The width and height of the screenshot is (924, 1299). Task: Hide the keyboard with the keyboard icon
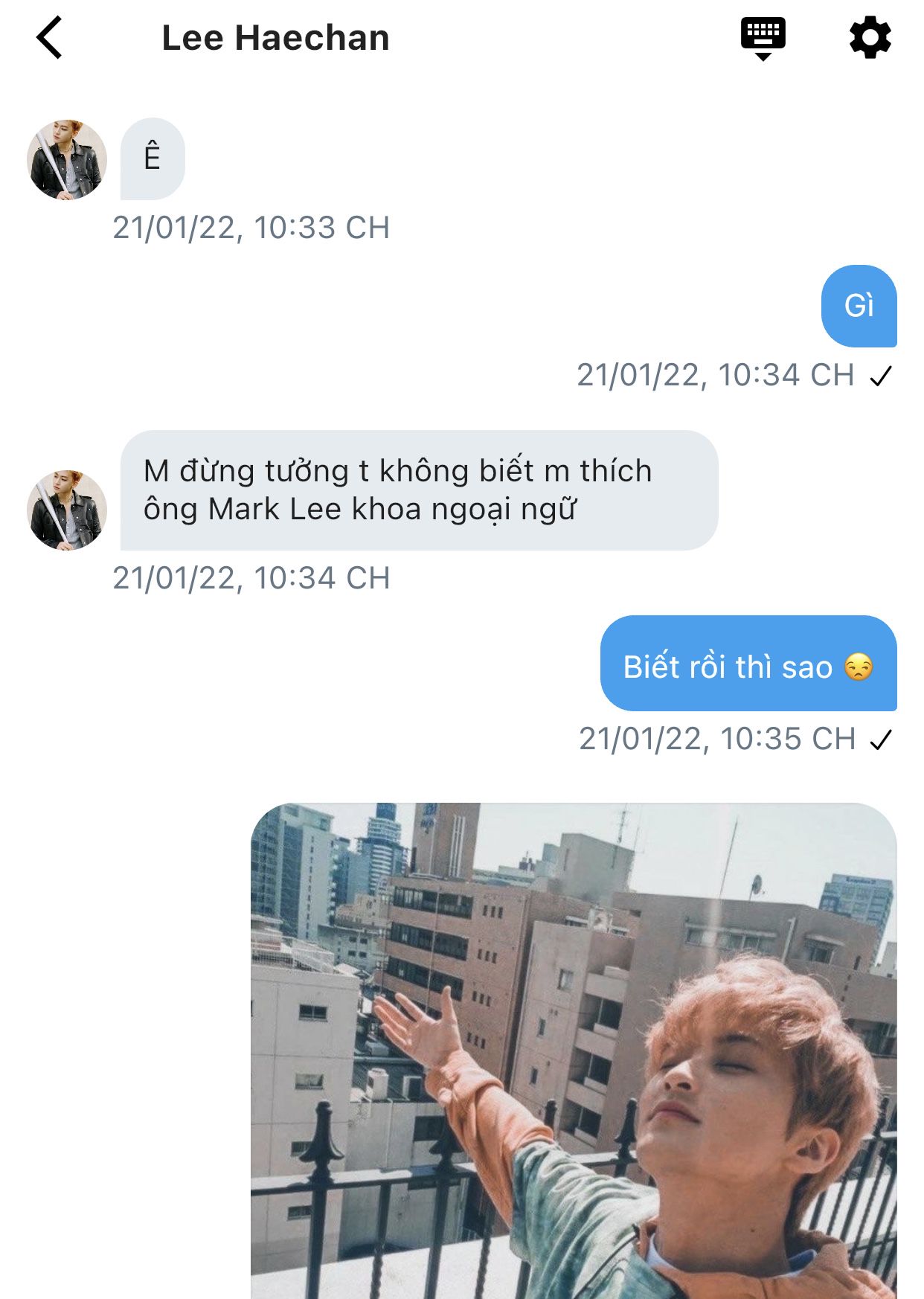click(x=763, y=39)
